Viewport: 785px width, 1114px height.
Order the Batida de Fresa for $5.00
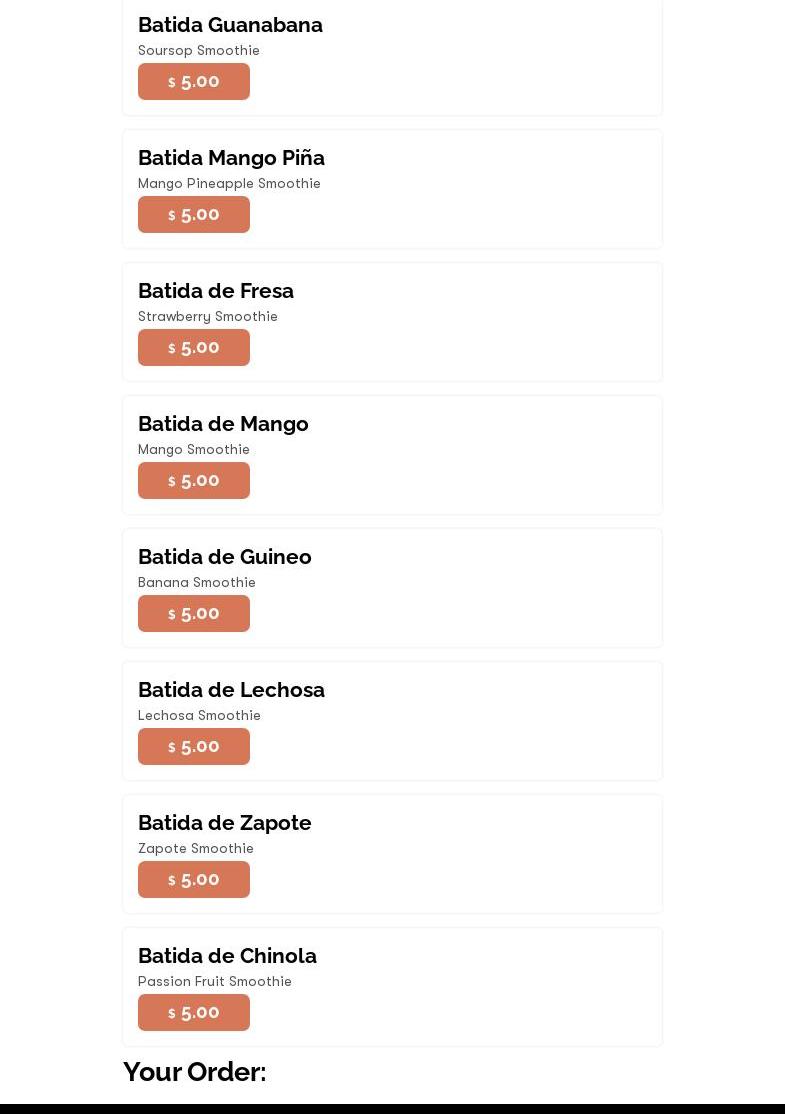point(194,348)
